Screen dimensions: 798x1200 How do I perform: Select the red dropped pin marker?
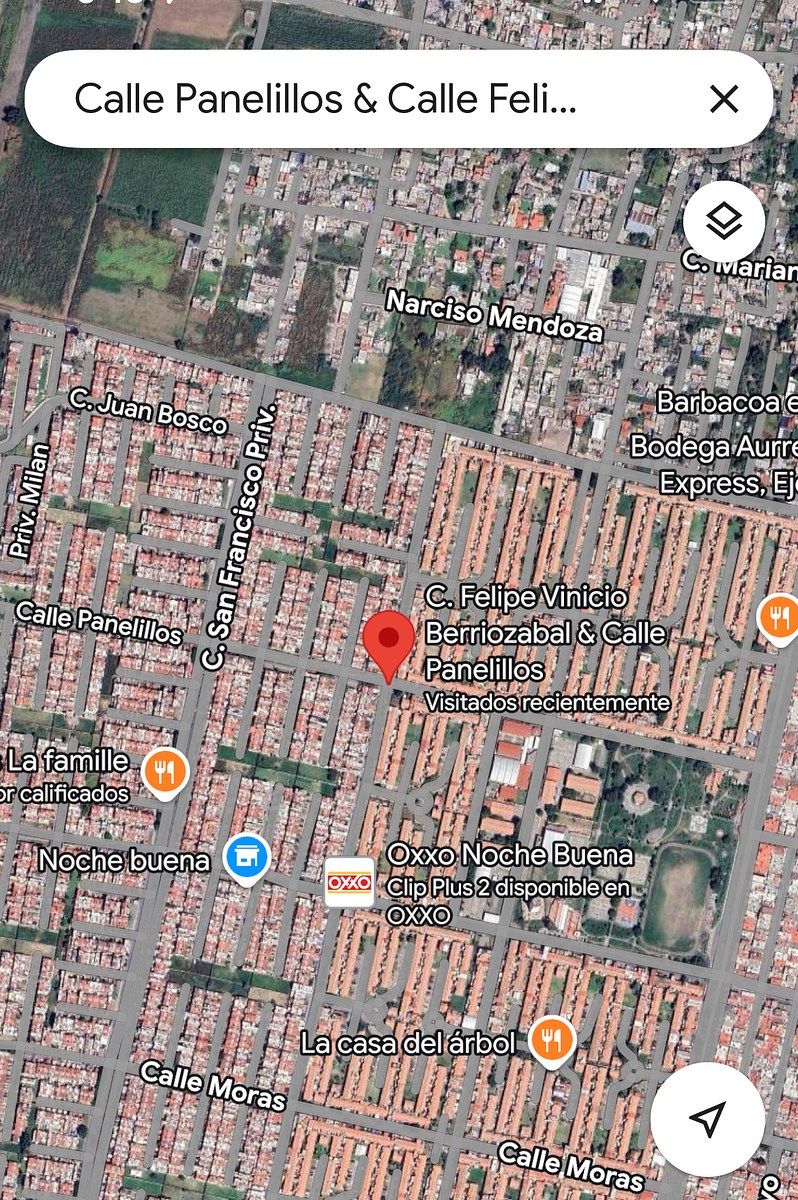point(389,642)
